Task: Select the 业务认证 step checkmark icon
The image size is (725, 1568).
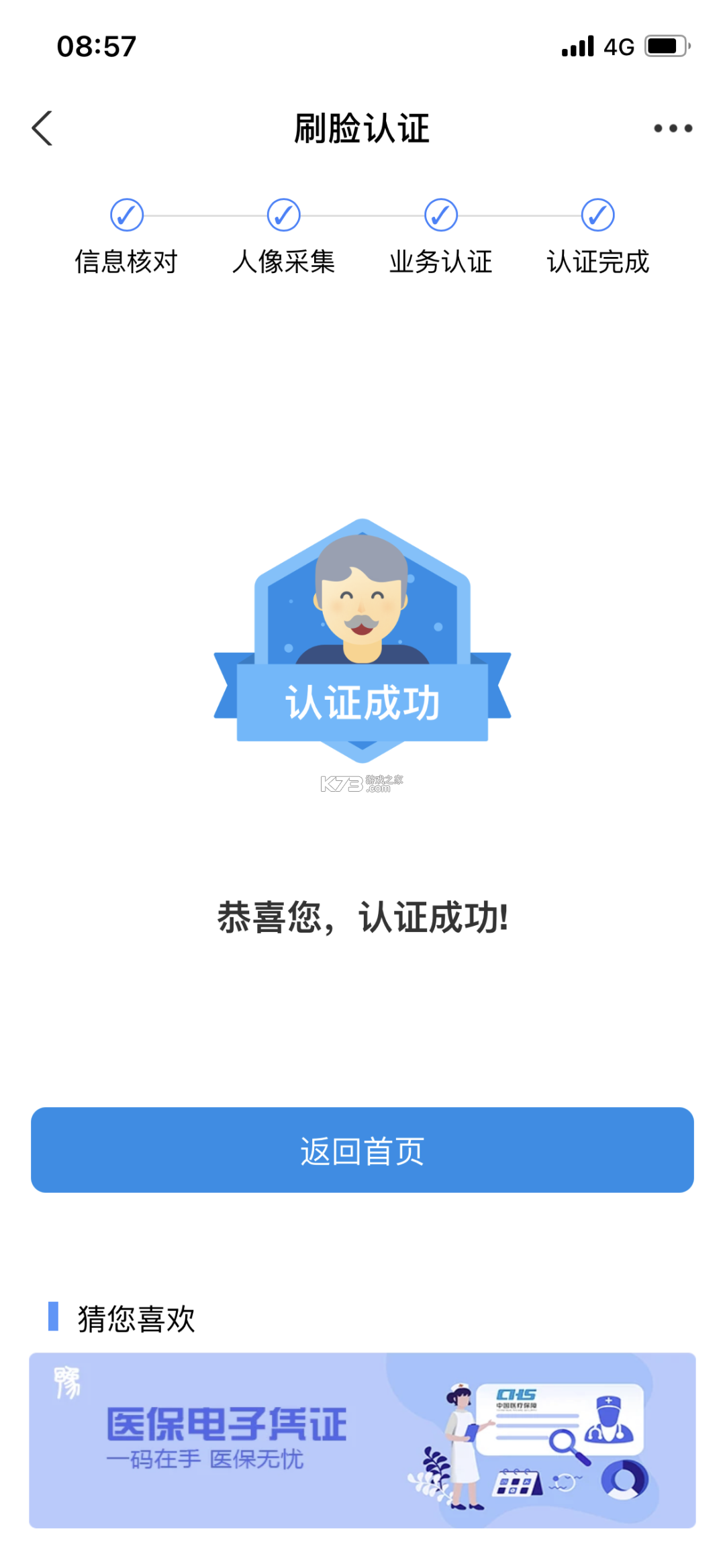Action: (440, 215)
